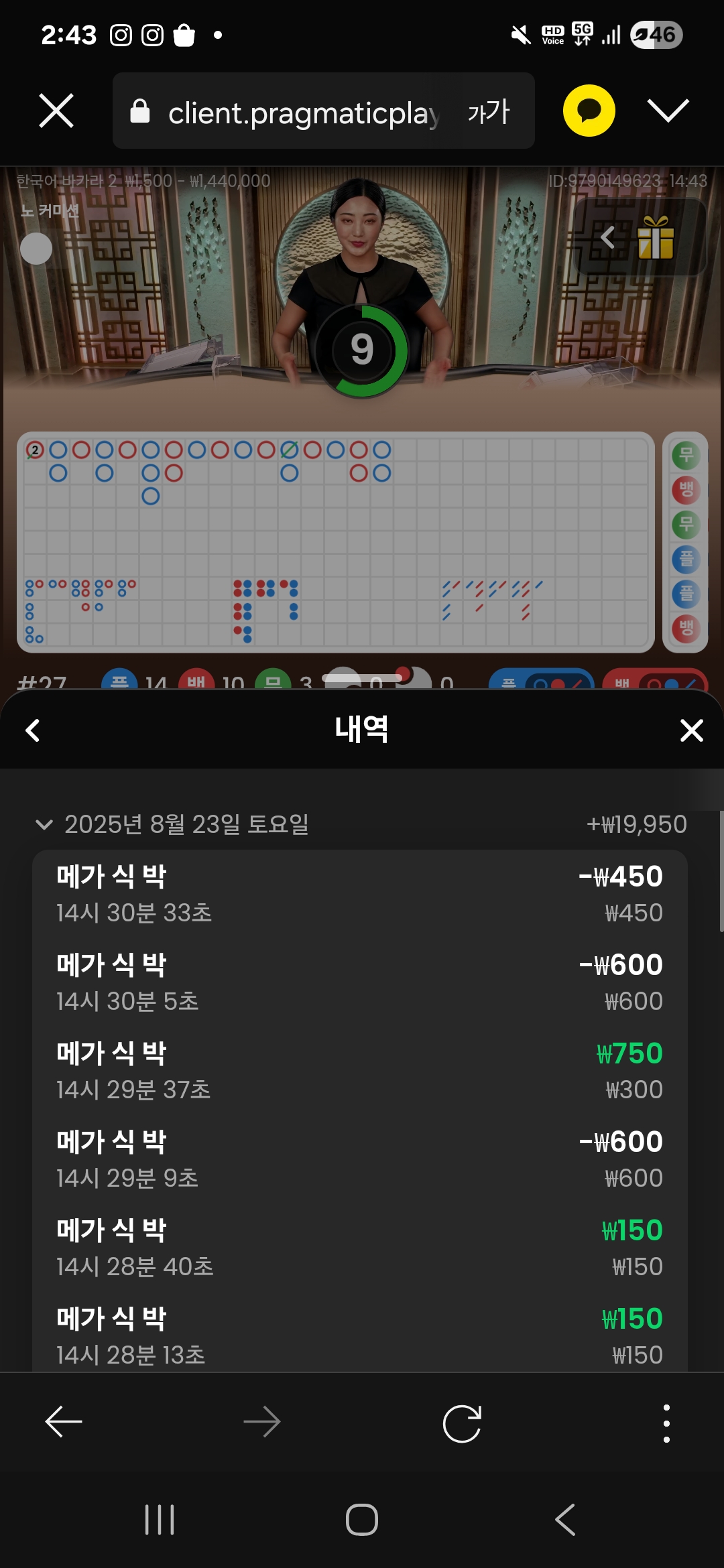The image size is (724, 1568).
Task: Close the 내역 history panel
Action: (x=691, y=730)
